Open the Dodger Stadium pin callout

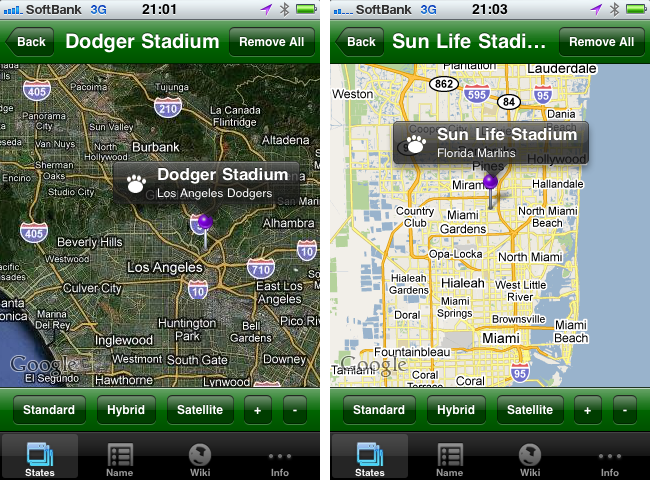click(x=212, y=183)
